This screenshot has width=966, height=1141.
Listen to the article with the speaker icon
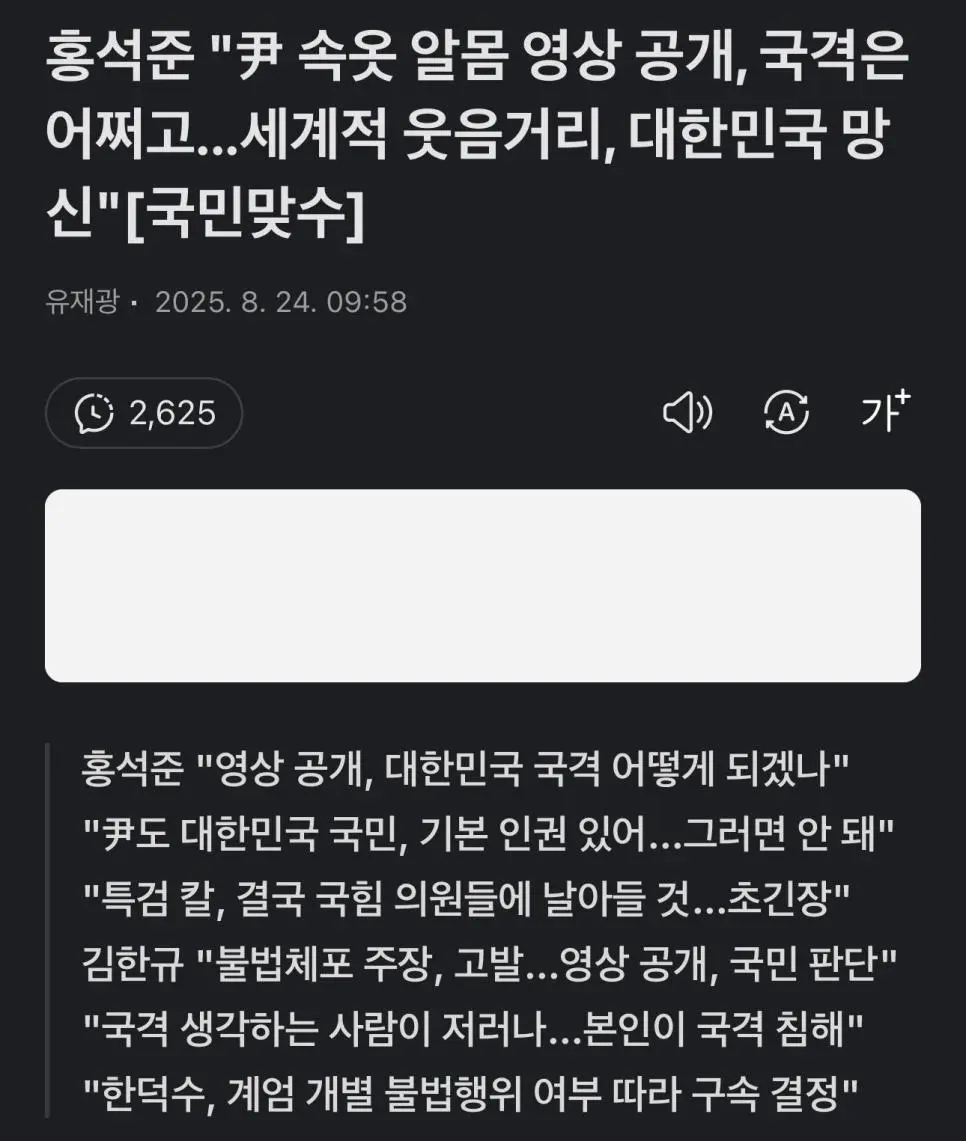tap(687, 413)
